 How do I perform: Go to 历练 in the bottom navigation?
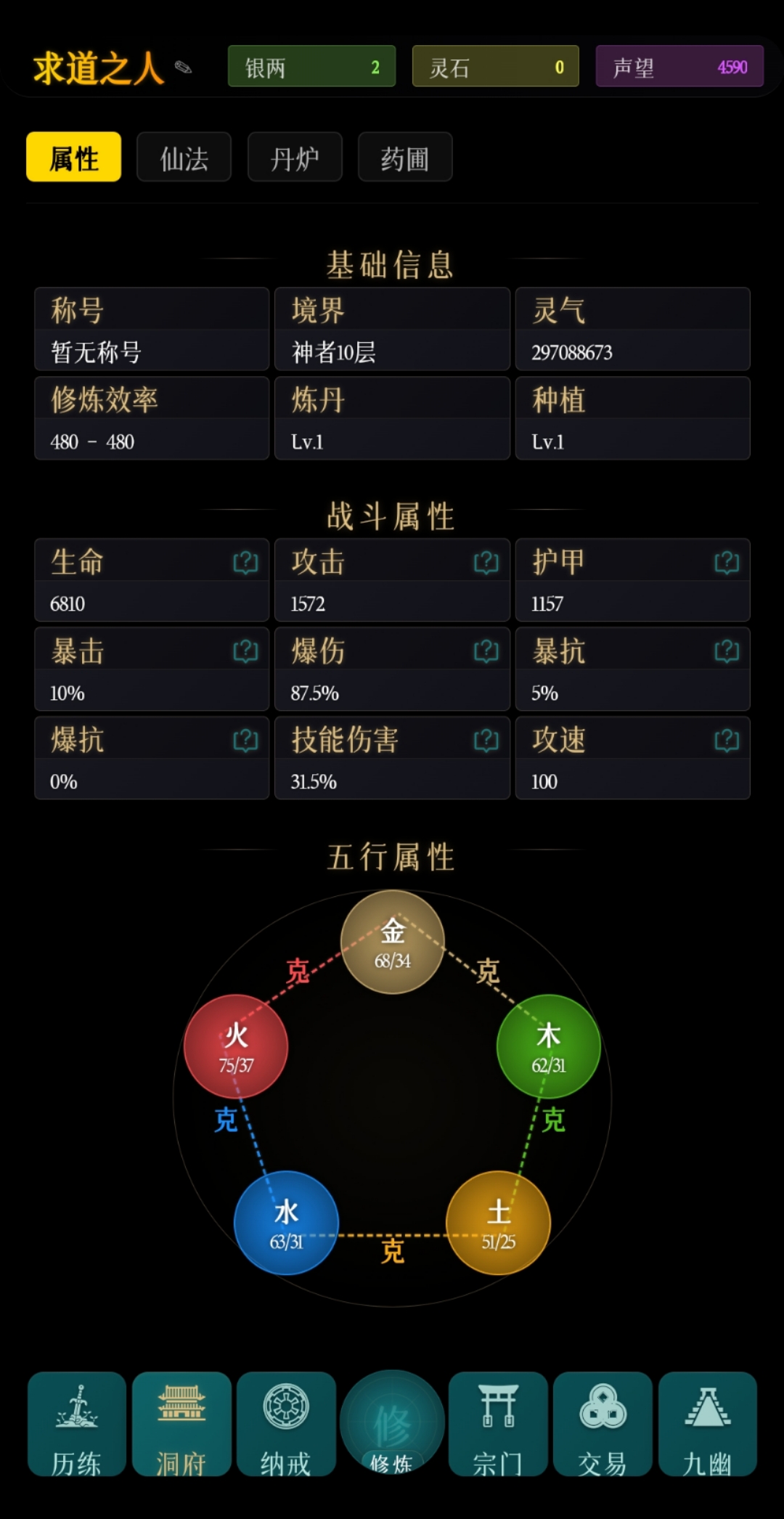77,1425
